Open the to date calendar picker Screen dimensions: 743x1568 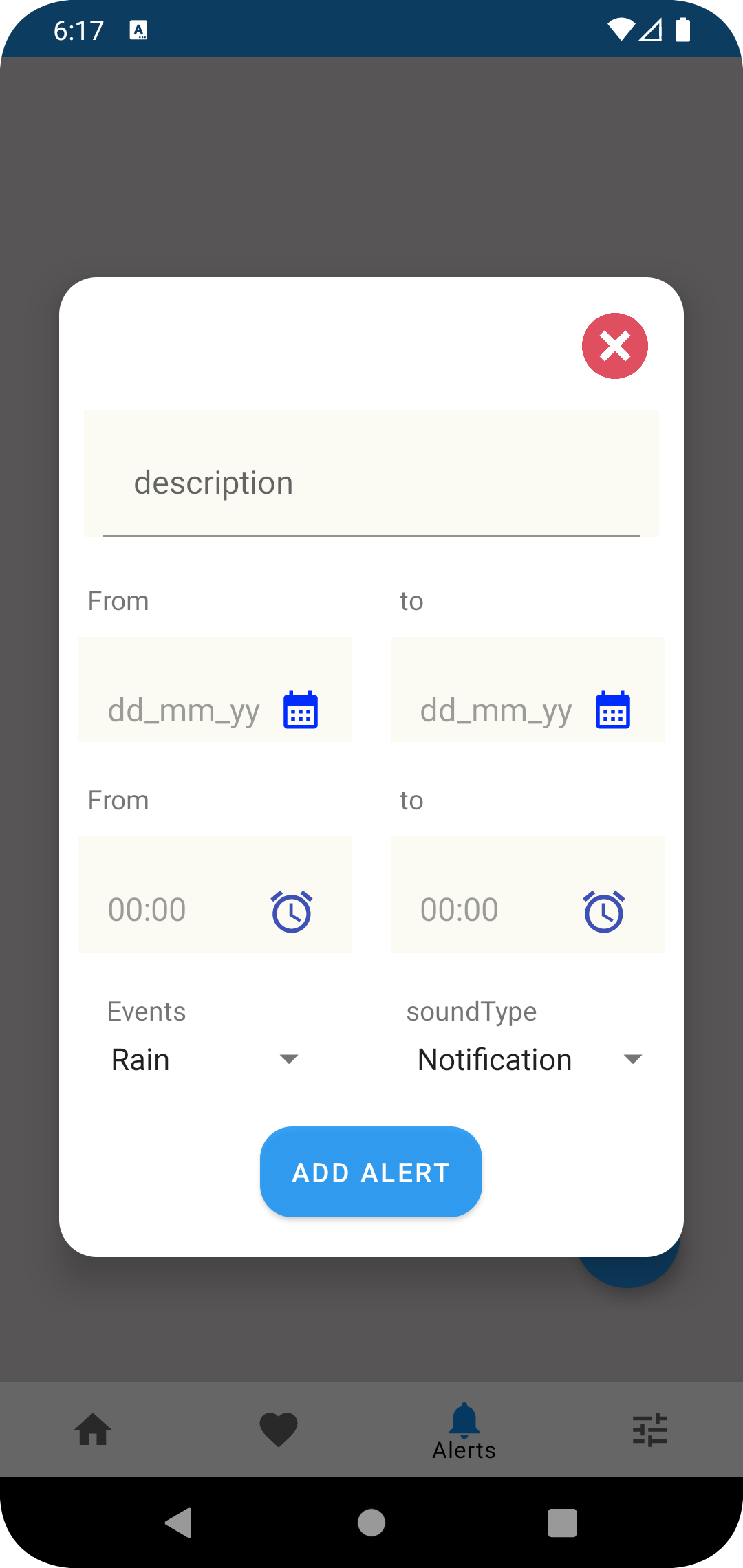click(612, 710)
